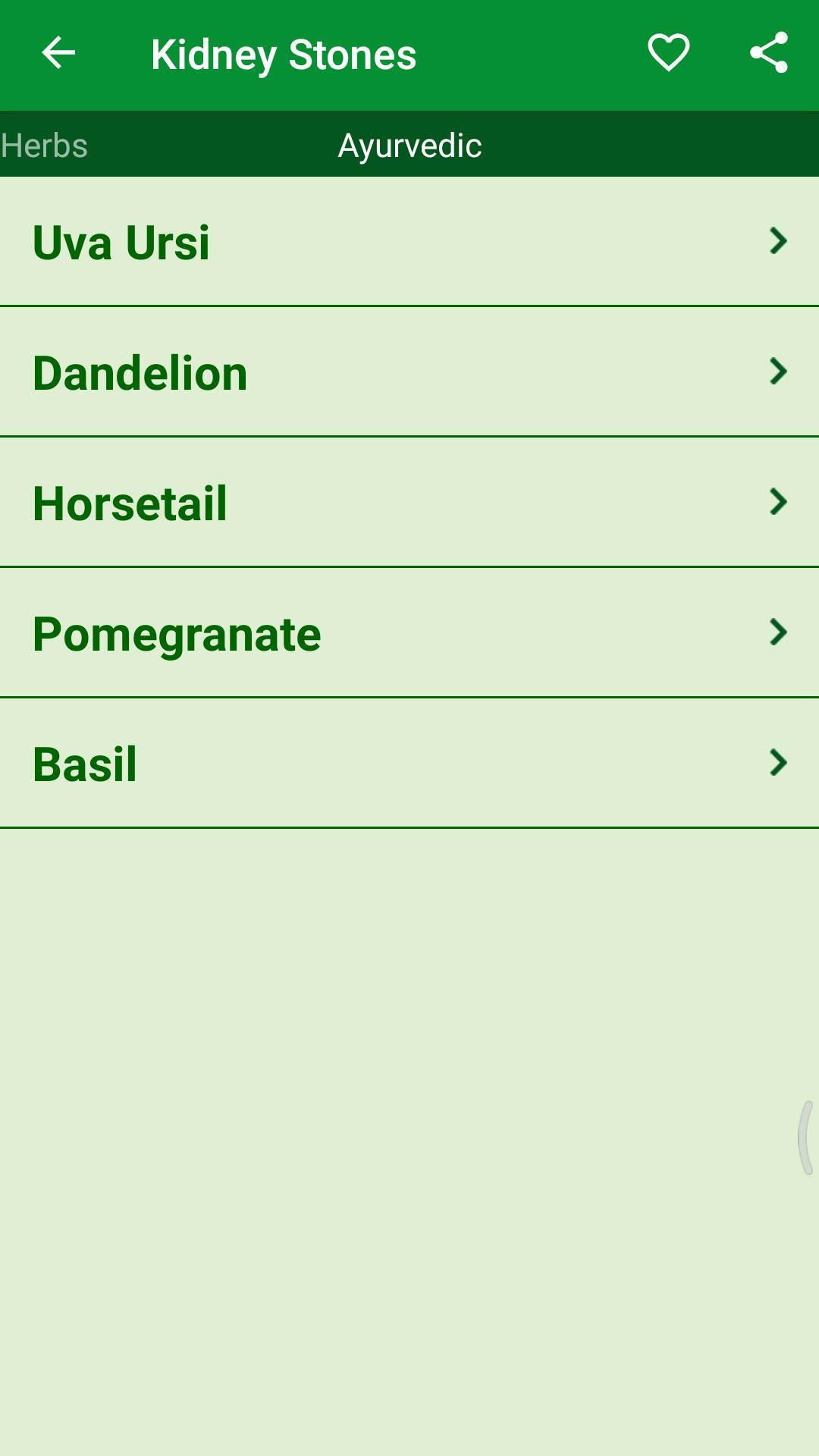Switch to the Herbs tab
819x1456 pixels.
pyautogui.click(x=44, y=146)
